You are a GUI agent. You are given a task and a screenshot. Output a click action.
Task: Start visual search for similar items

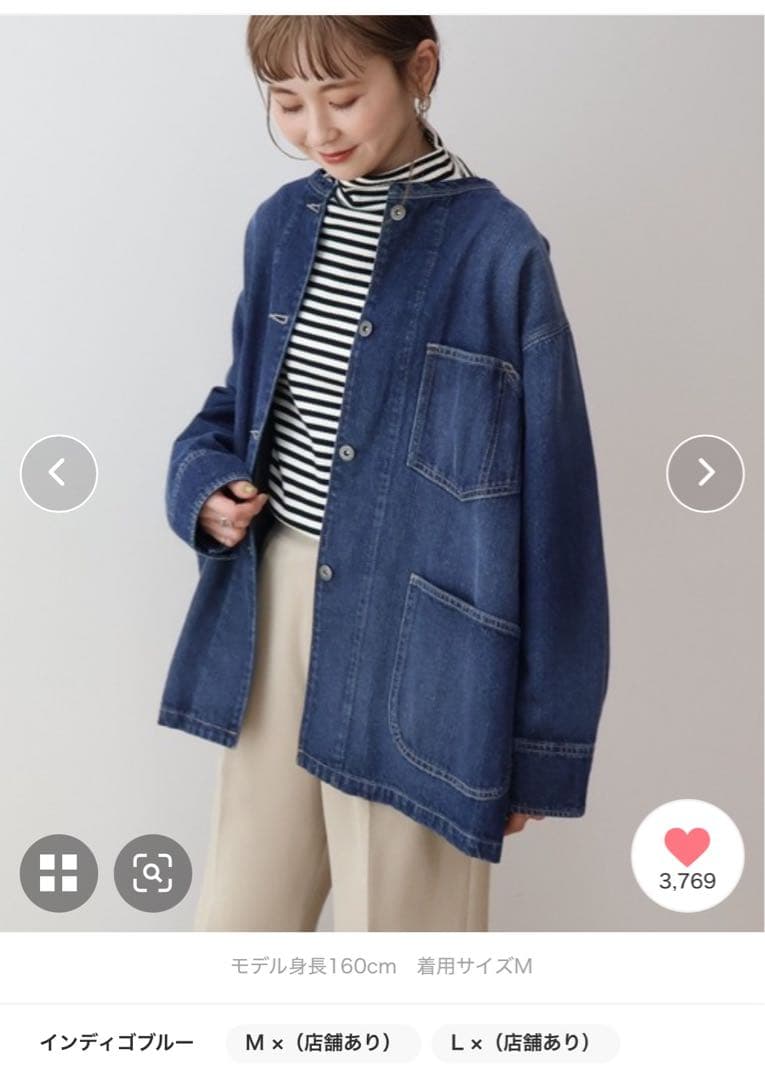tap(152, 872)
